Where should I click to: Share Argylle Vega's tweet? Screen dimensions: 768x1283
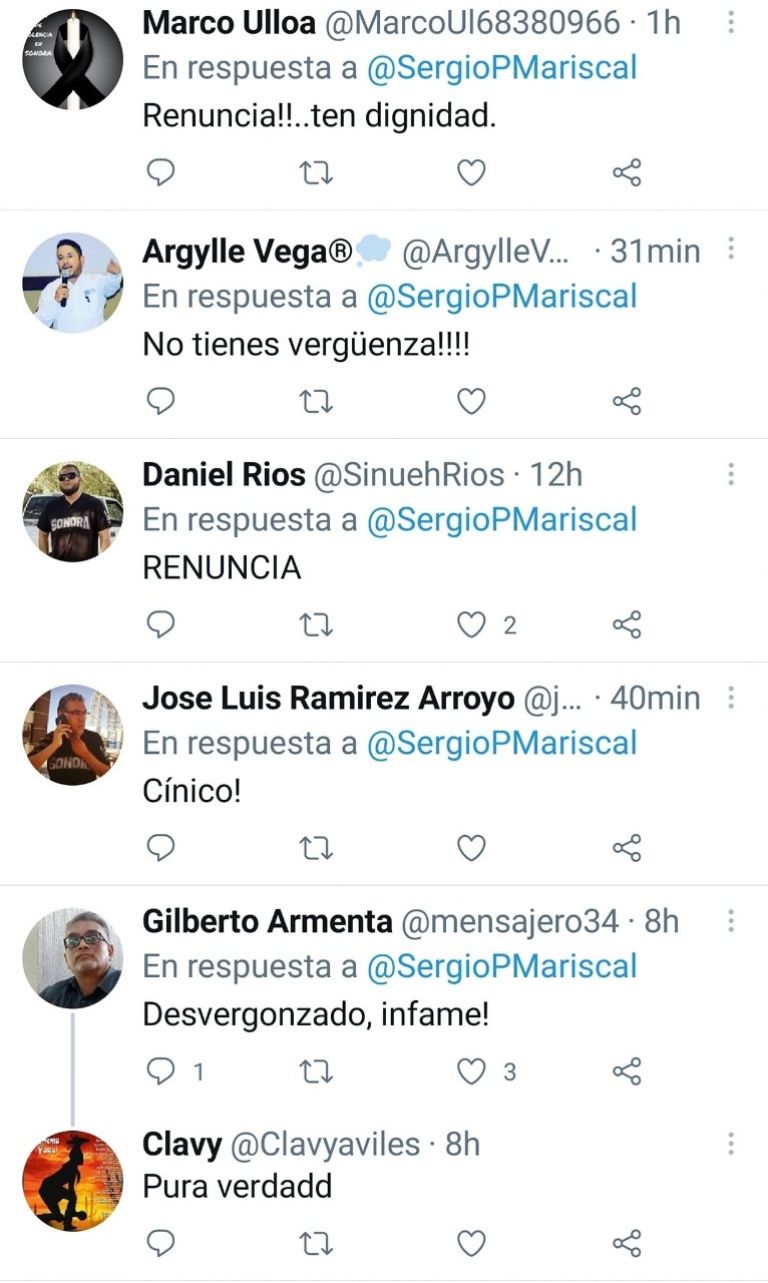coord(626,402)
